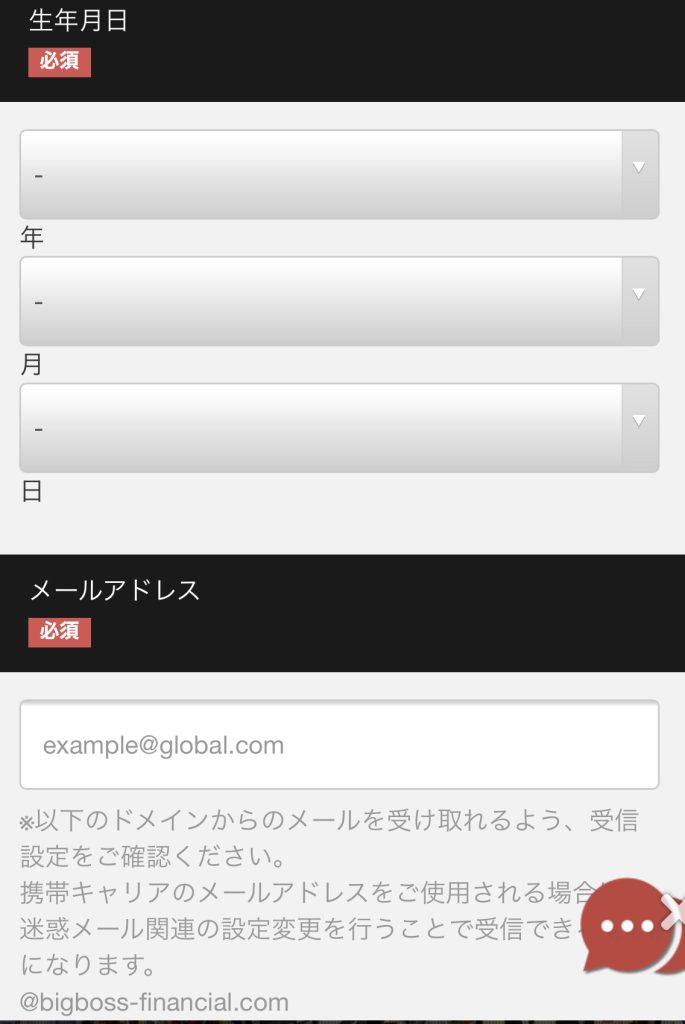The width and height of the screenshot is (685, 1024).
Task: Open the birth month (月) dropdown
Action: [x=339, y=301]
